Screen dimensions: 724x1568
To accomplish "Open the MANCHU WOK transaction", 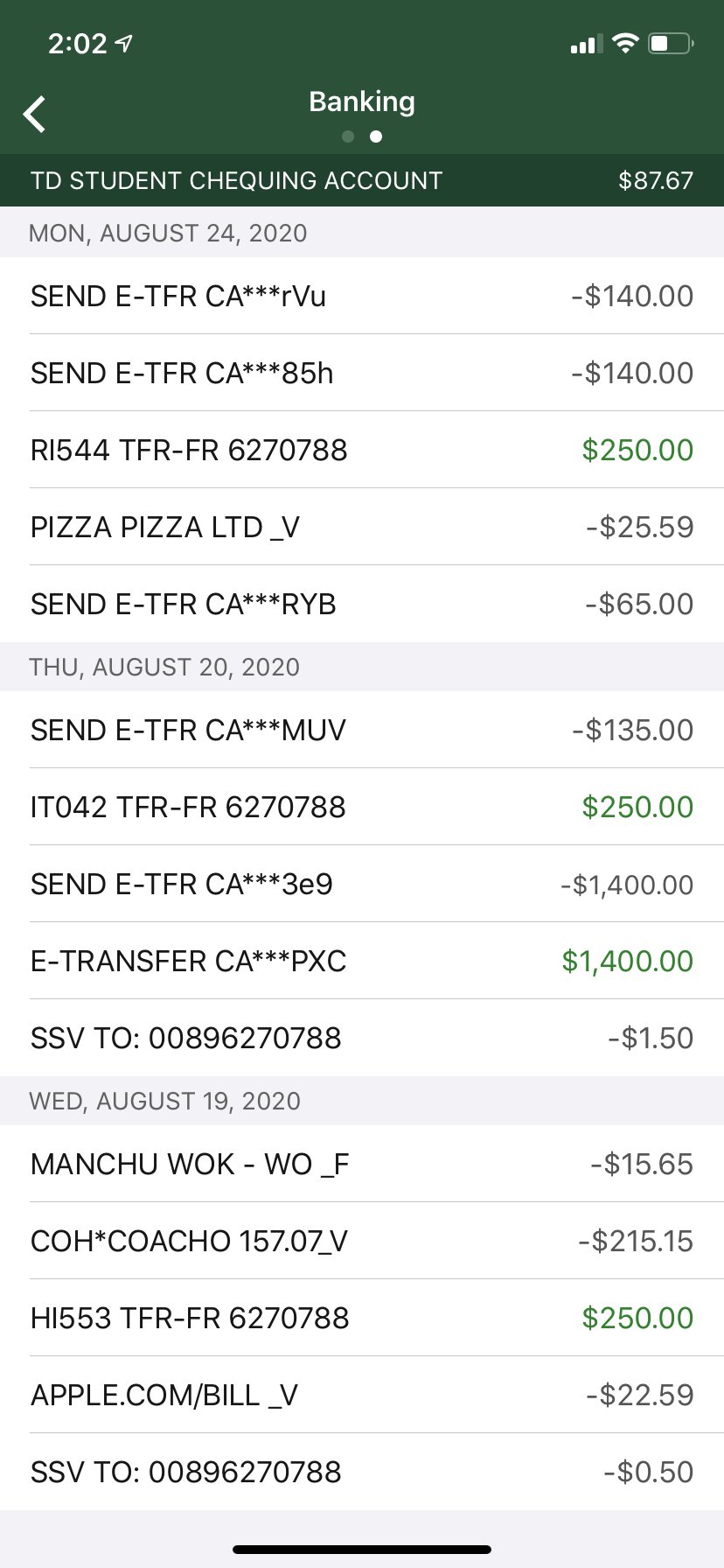I will click(x=362, y=1164).
